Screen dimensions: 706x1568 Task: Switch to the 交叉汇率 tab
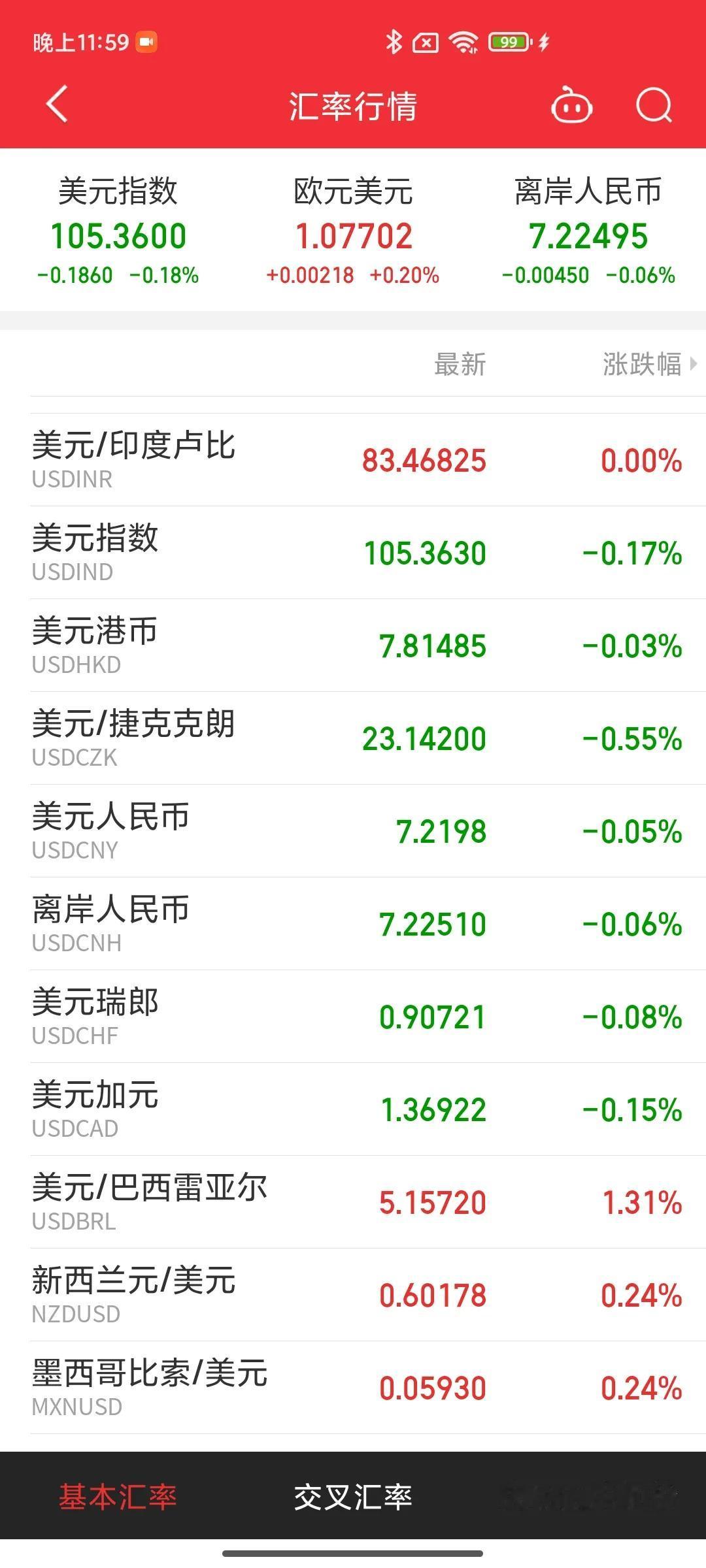pos(356,1497)
